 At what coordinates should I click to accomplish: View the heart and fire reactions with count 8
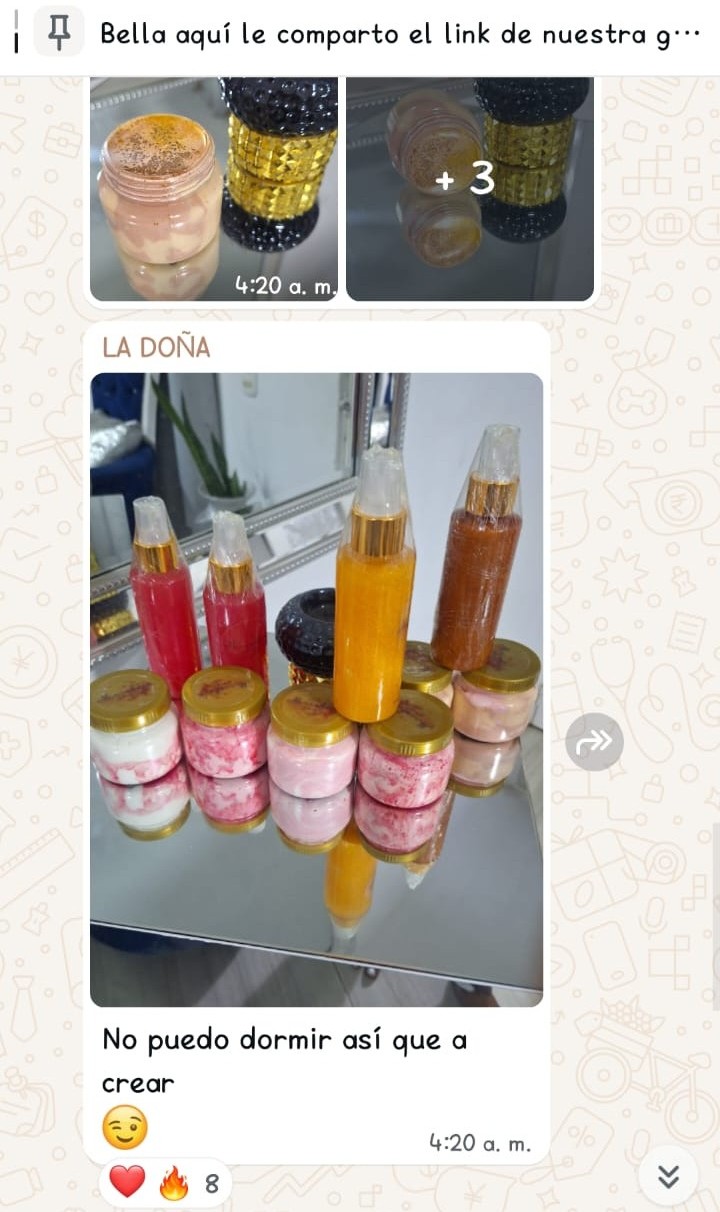pyautogui.click(x=164, y=1184)
